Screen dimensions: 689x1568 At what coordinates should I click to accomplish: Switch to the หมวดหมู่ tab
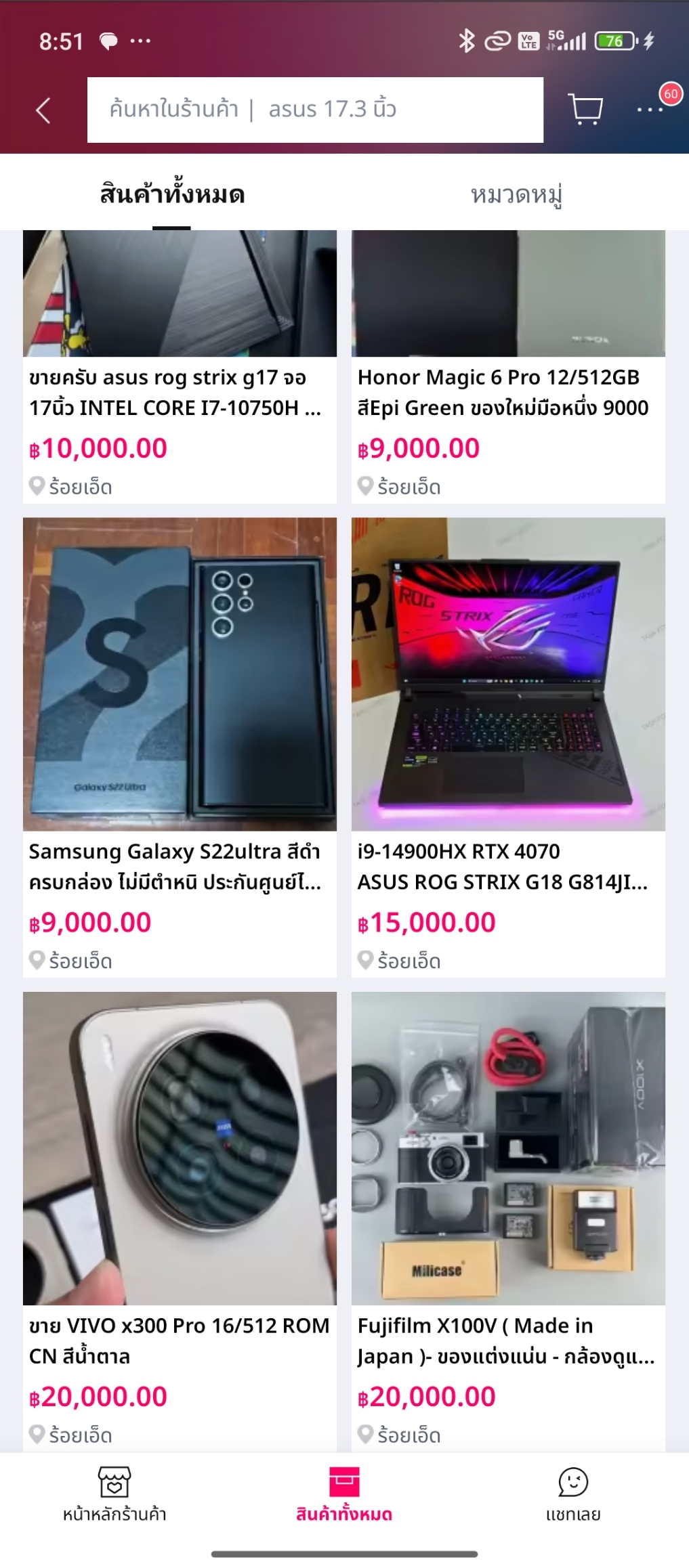coord(516,195)
